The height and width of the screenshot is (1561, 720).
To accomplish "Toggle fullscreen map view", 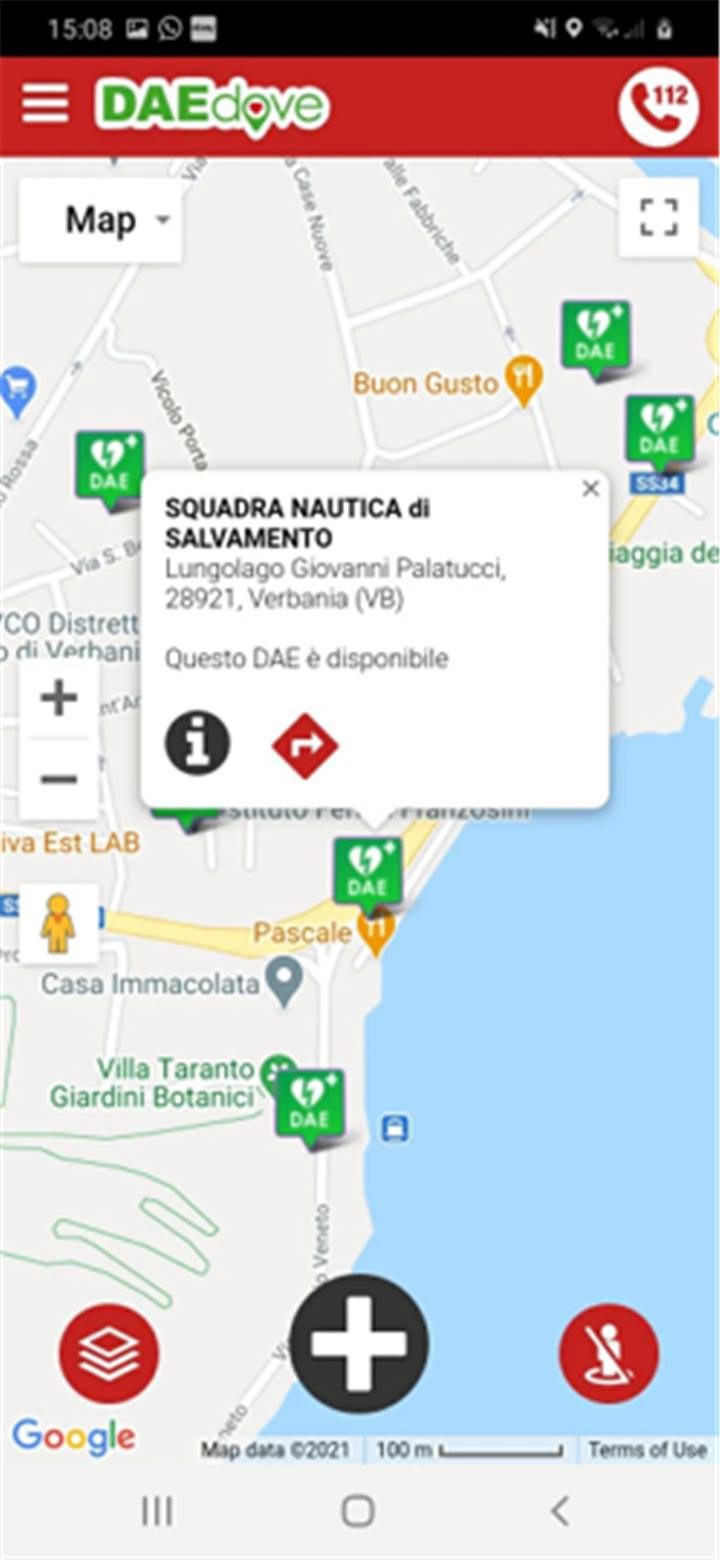I will 658,217.
